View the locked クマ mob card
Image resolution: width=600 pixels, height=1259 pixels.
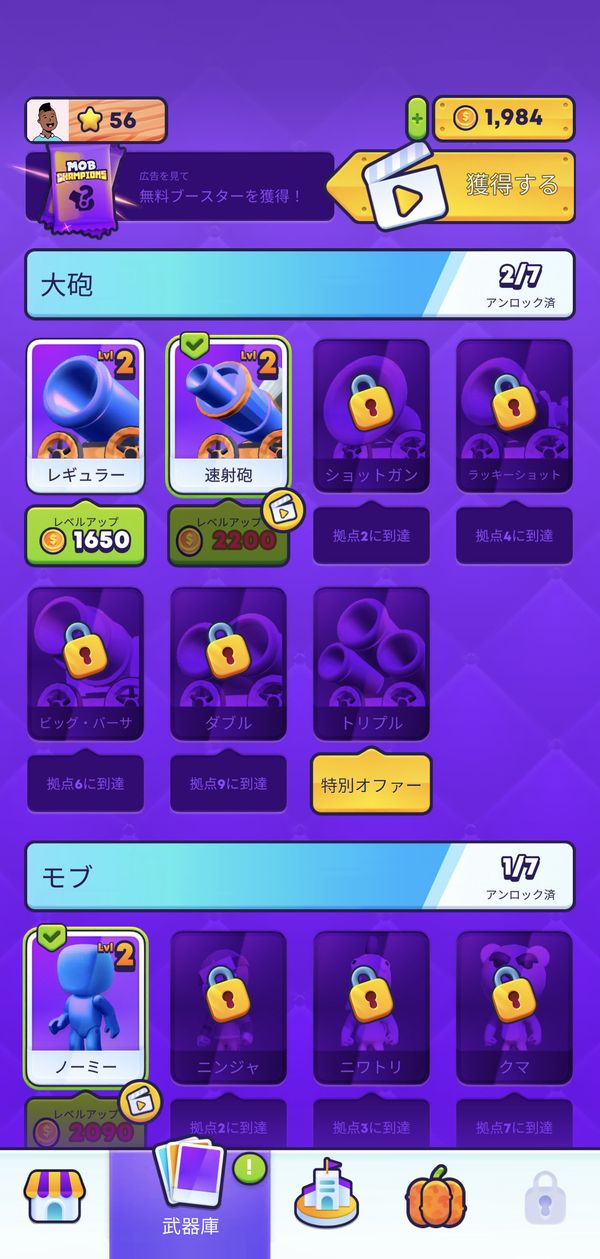[x=514, y=1009]
